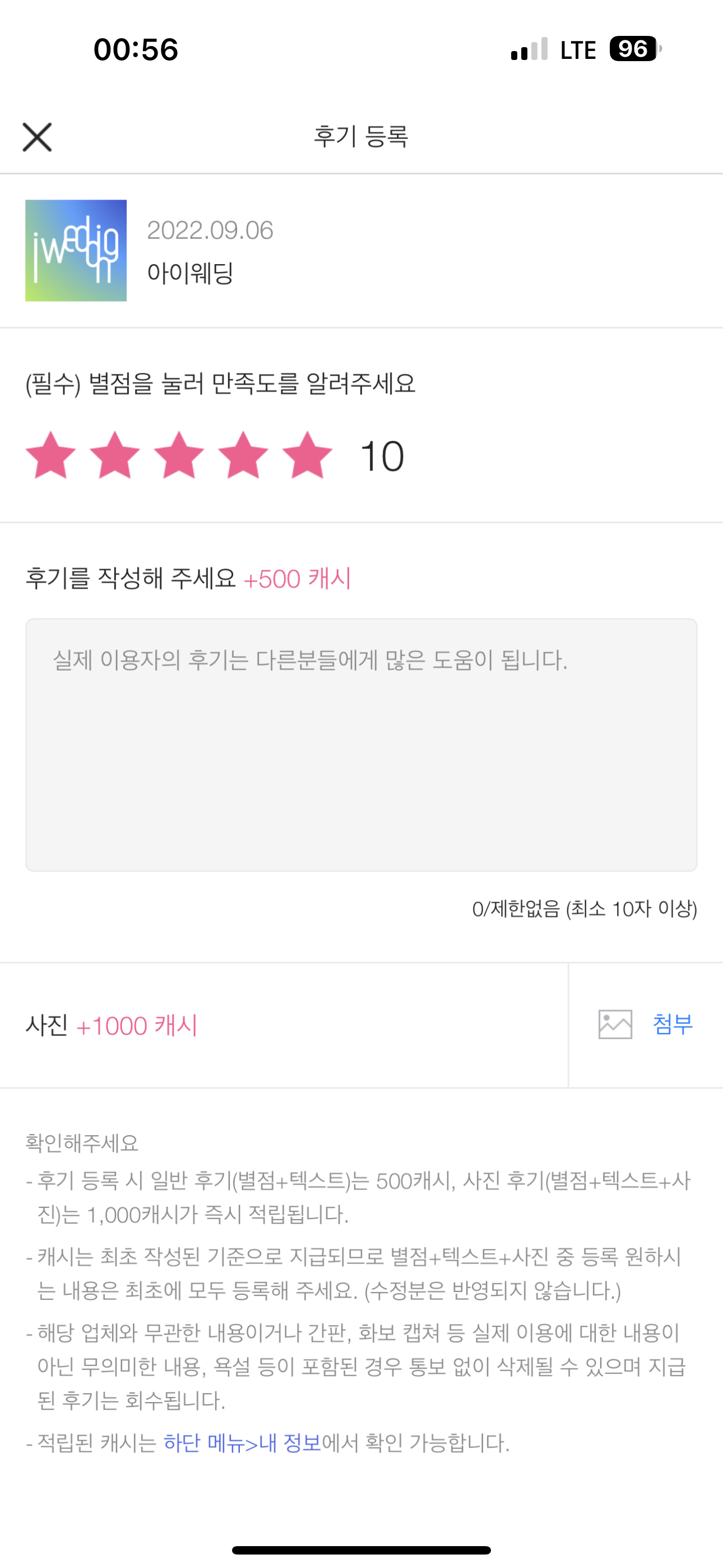Select the third star rating
Viewport: 723px width, 1568px height.
click(x=179, y=455)
